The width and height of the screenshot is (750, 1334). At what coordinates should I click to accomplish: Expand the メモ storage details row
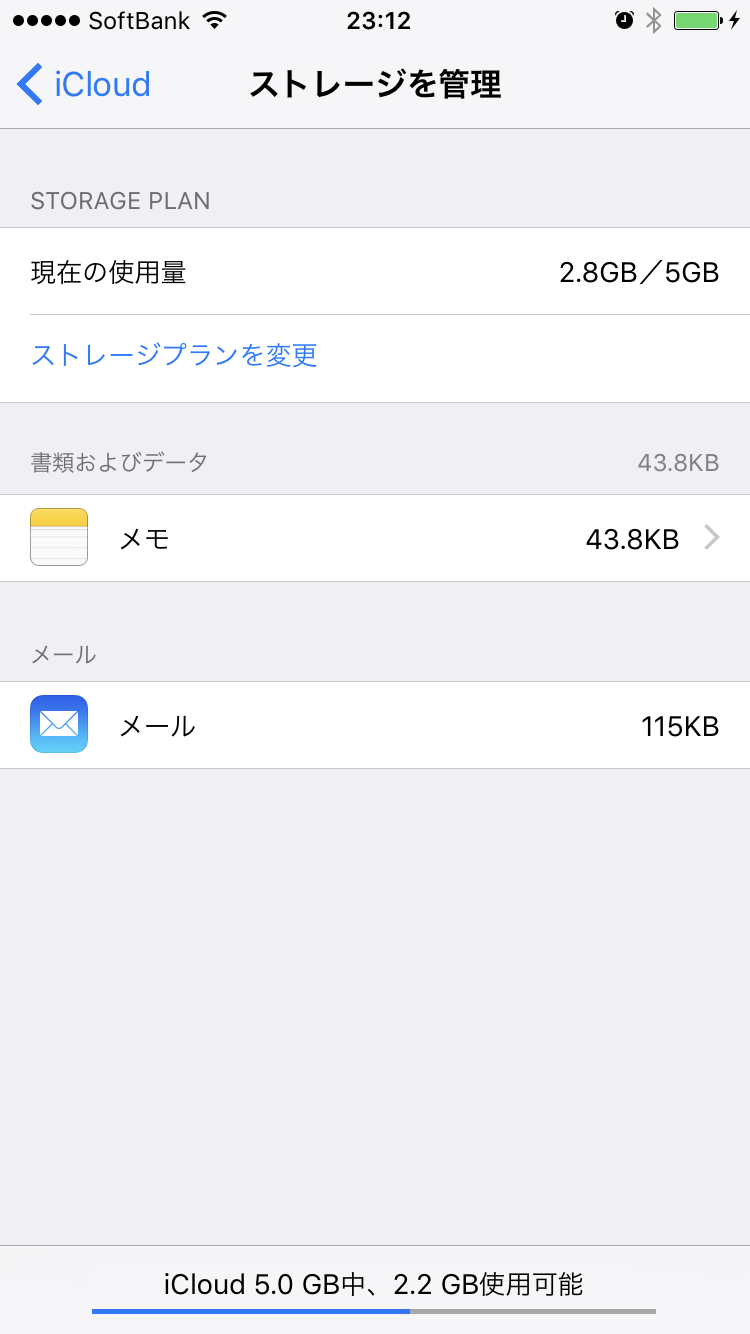[375, 537]
